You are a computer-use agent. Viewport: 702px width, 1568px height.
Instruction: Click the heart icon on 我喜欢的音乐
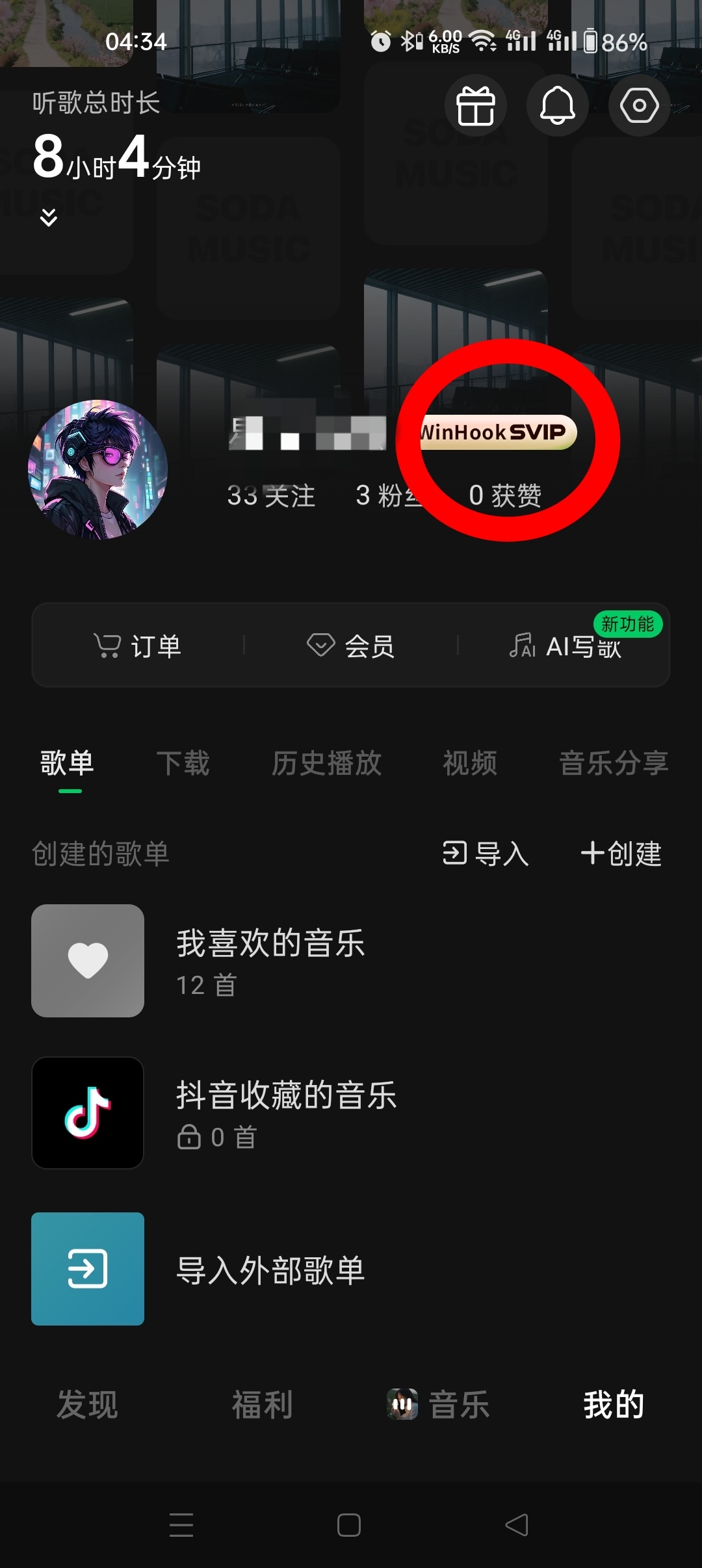[88, 961]
